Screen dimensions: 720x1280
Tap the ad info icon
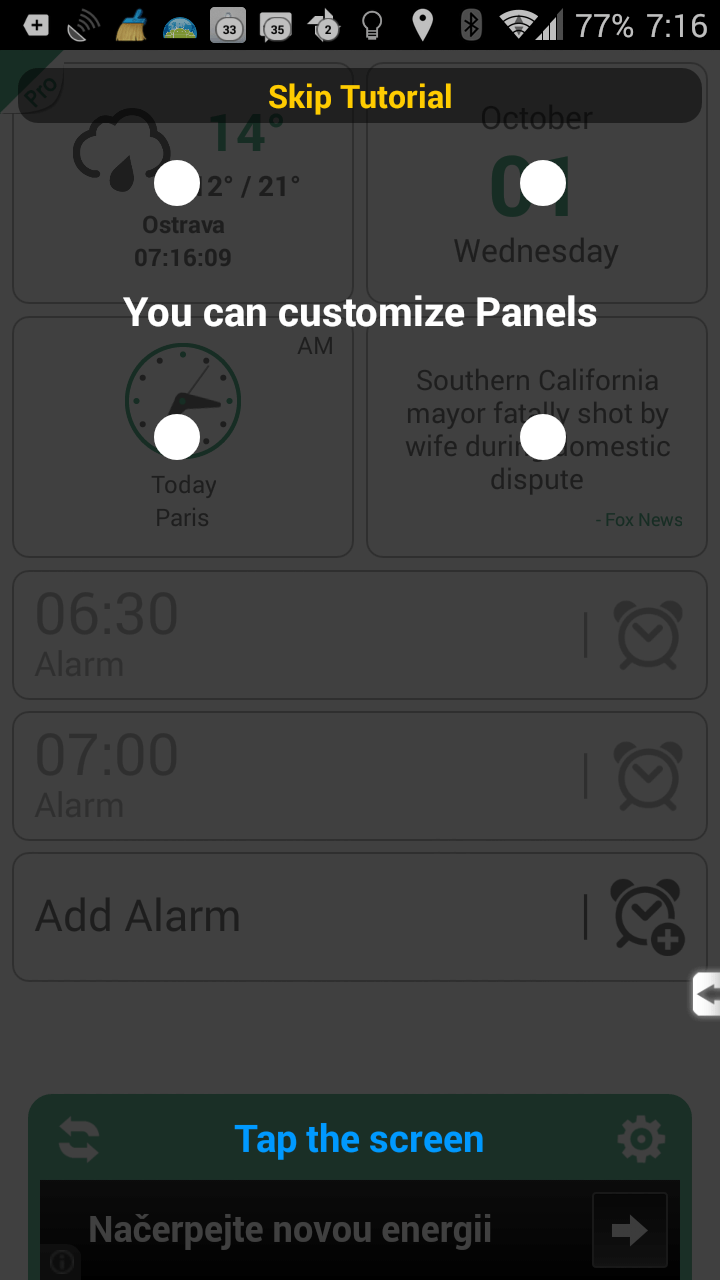click(x=62, y=1263)
